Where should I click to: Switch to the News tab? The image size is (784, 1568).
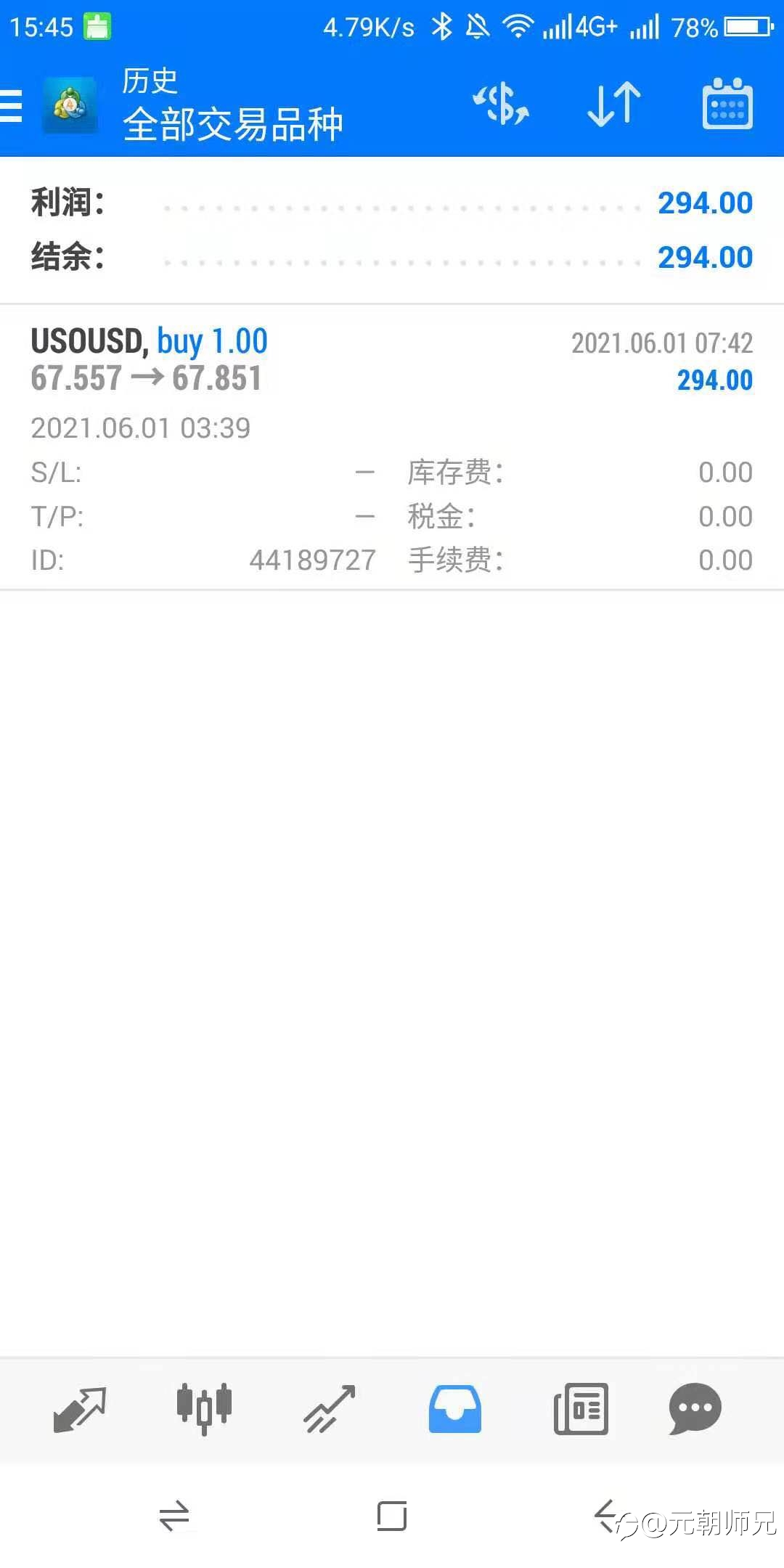[581, 1409]
